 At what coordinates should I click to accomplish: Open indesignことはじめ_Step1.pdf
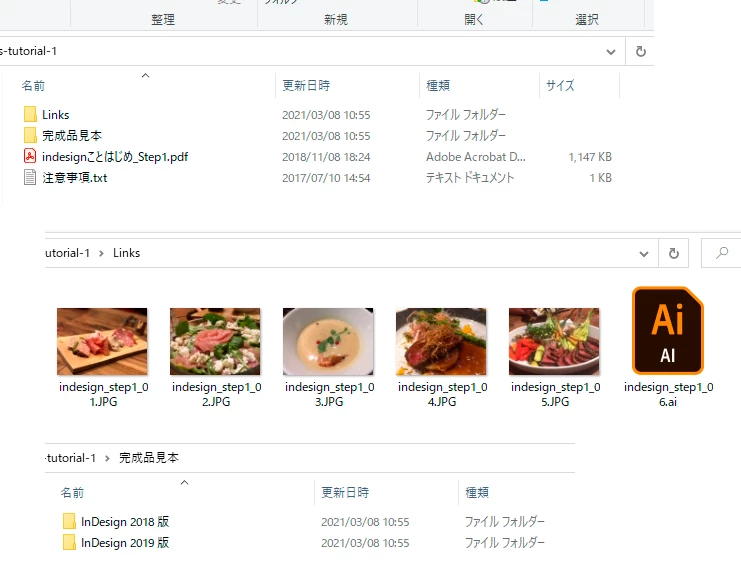pos(114,157)
